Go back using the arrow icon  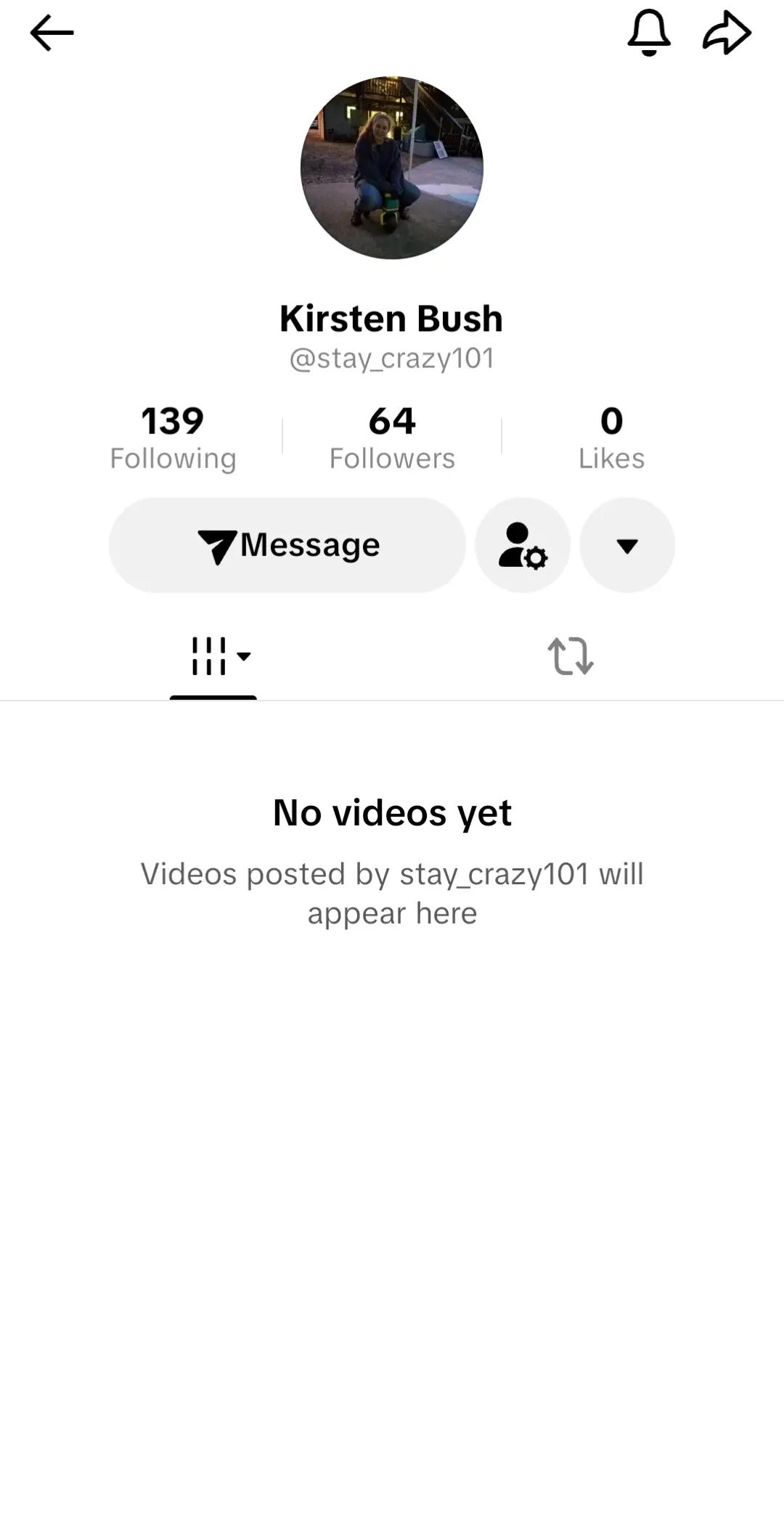pyautogui.click(x=52, y=33)
